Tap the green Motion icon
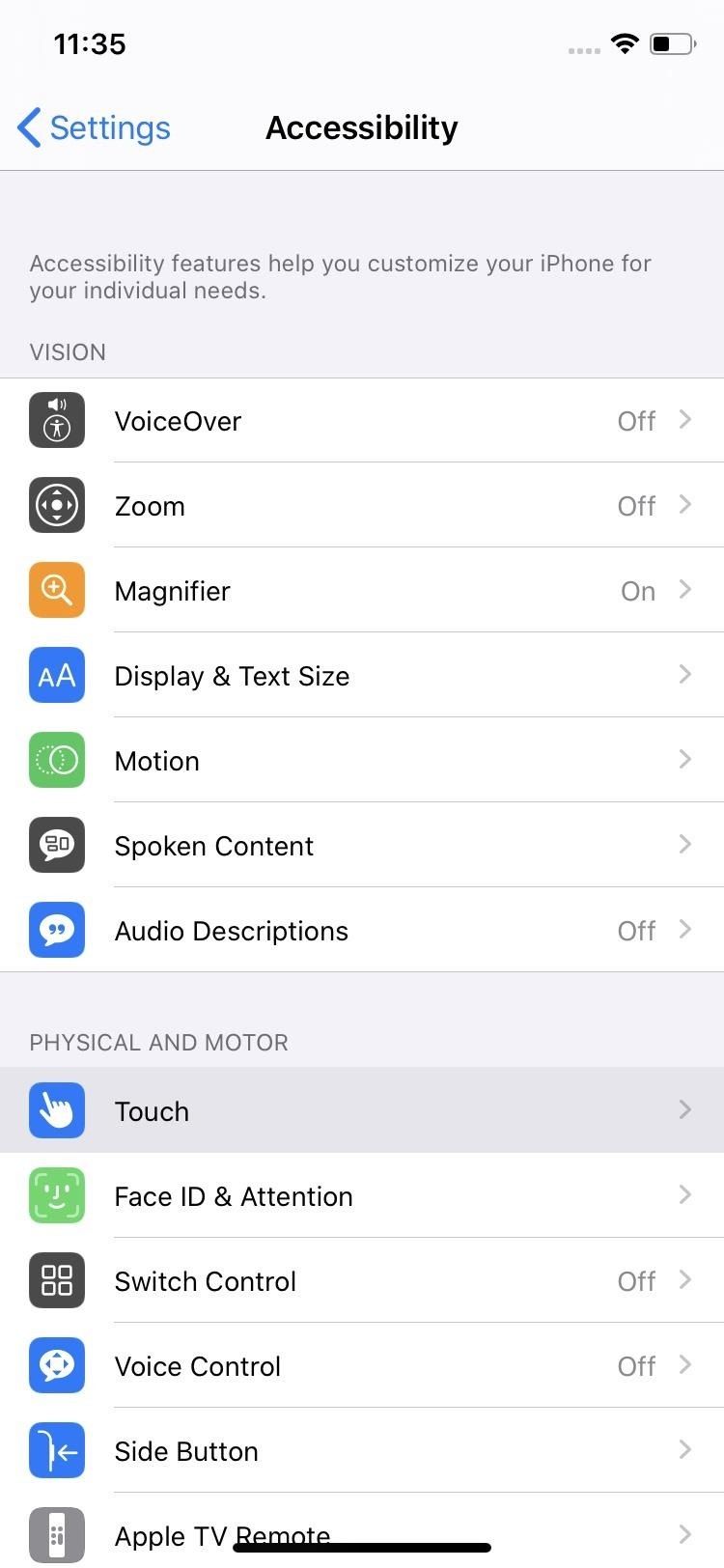The width and height of the screenshot is (724, 1568). [x=56, y=760]
